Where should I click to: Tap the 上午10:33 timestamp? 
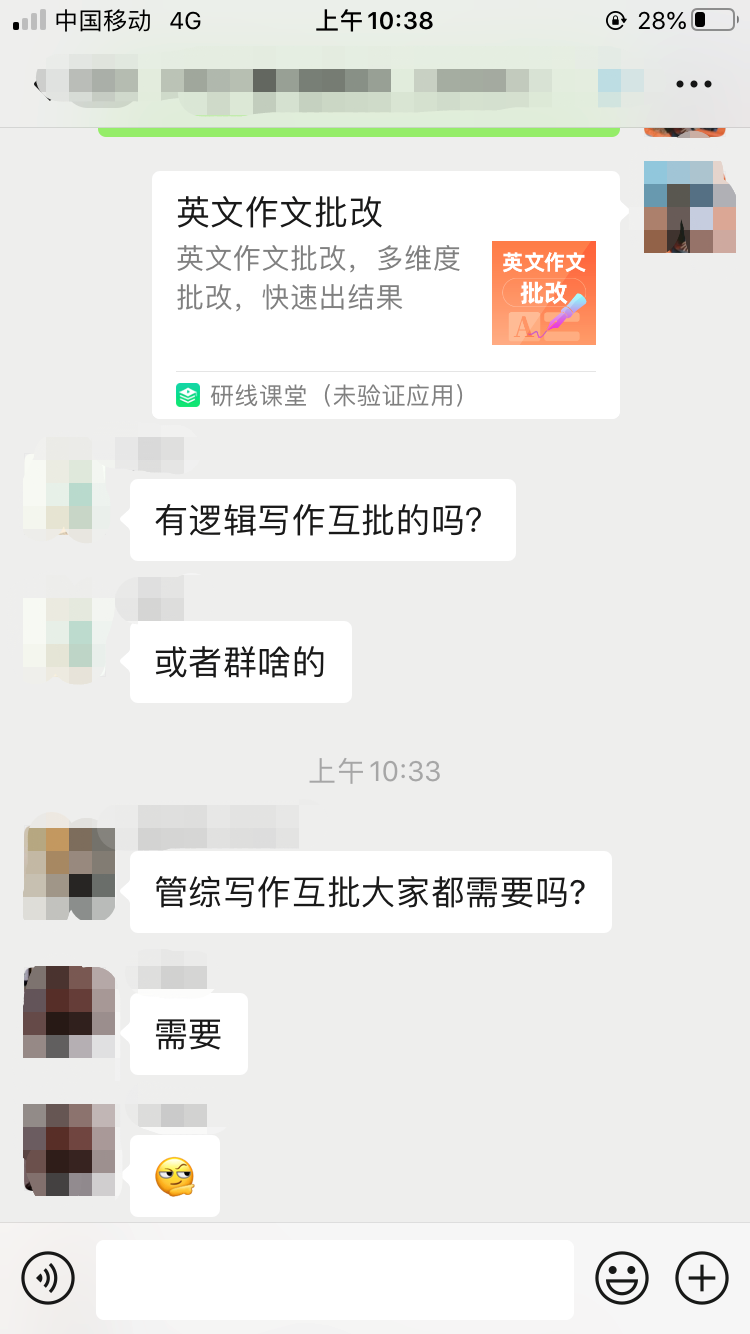tap(374, 771)
